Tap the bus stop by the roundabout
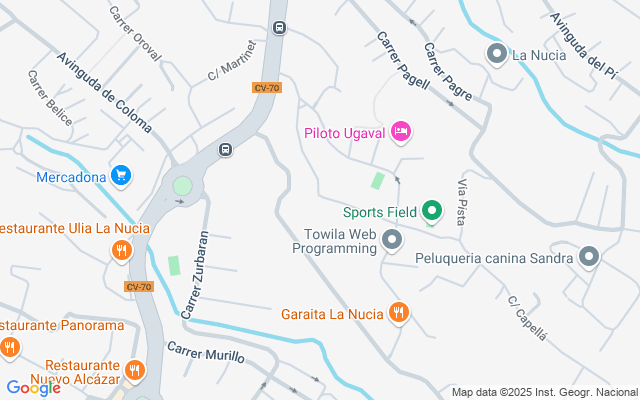640x400 pixels. pos(225,149)
